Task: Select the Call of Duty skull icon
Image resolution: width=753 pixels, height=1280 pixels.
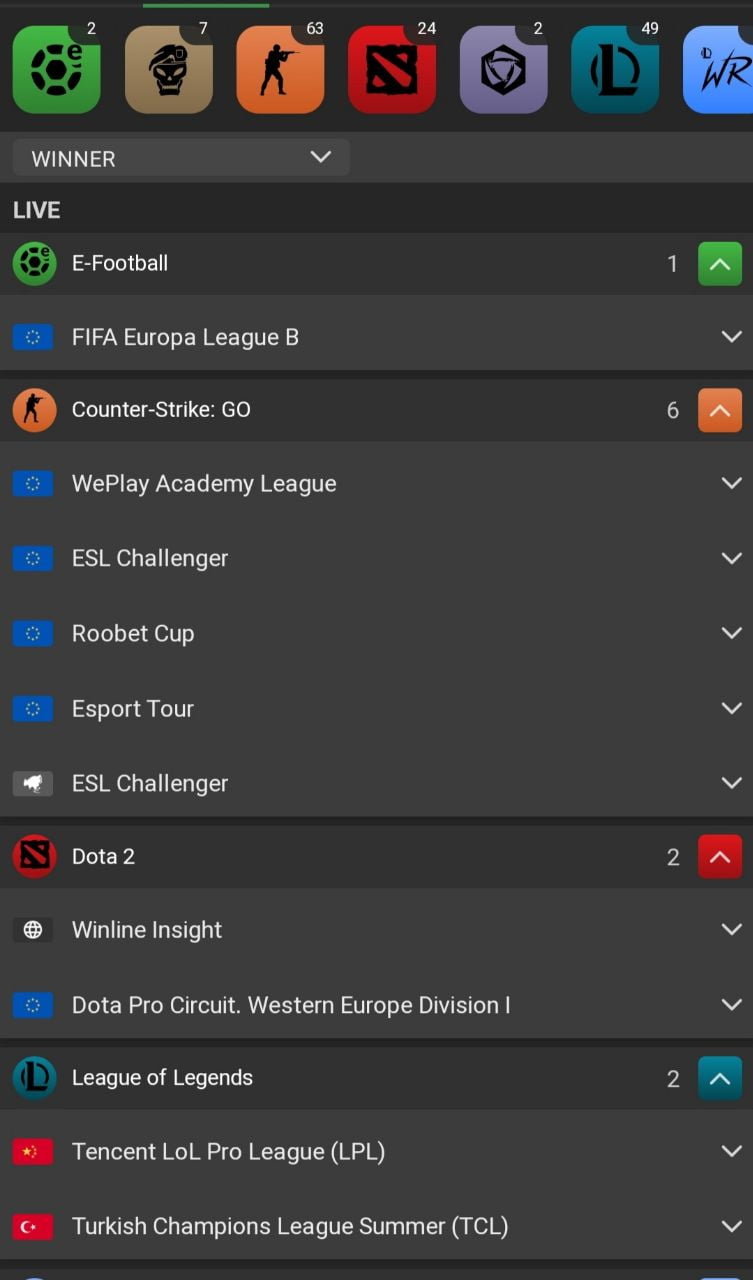Action: pyautogui.click(x=168, y=70)
